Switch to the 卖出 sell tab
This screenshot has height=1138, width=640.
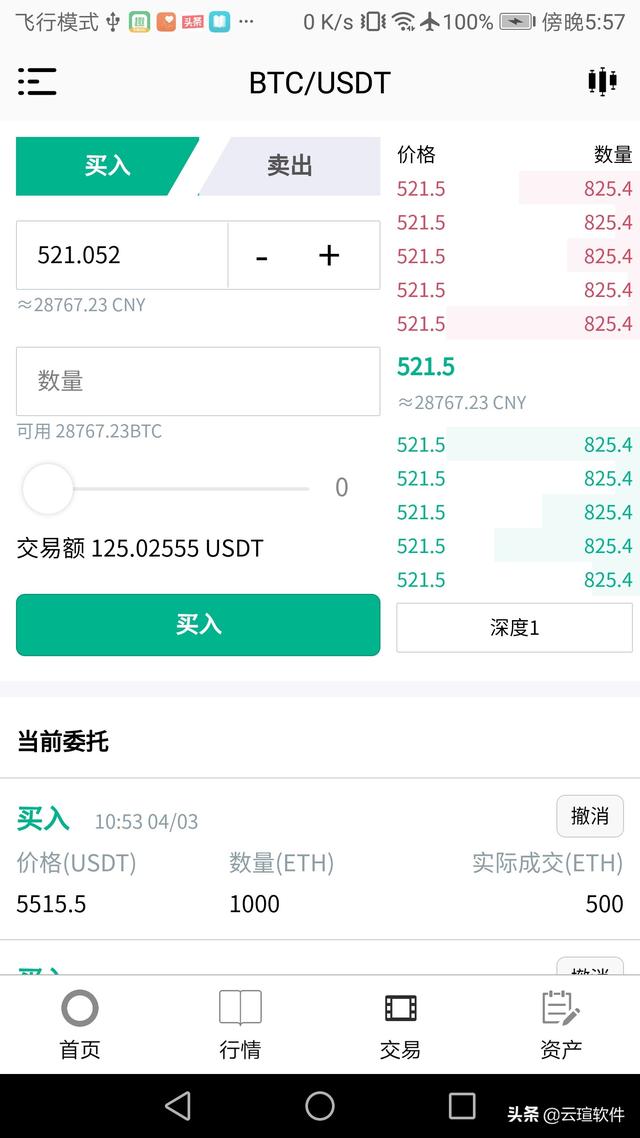pos(290,166)
